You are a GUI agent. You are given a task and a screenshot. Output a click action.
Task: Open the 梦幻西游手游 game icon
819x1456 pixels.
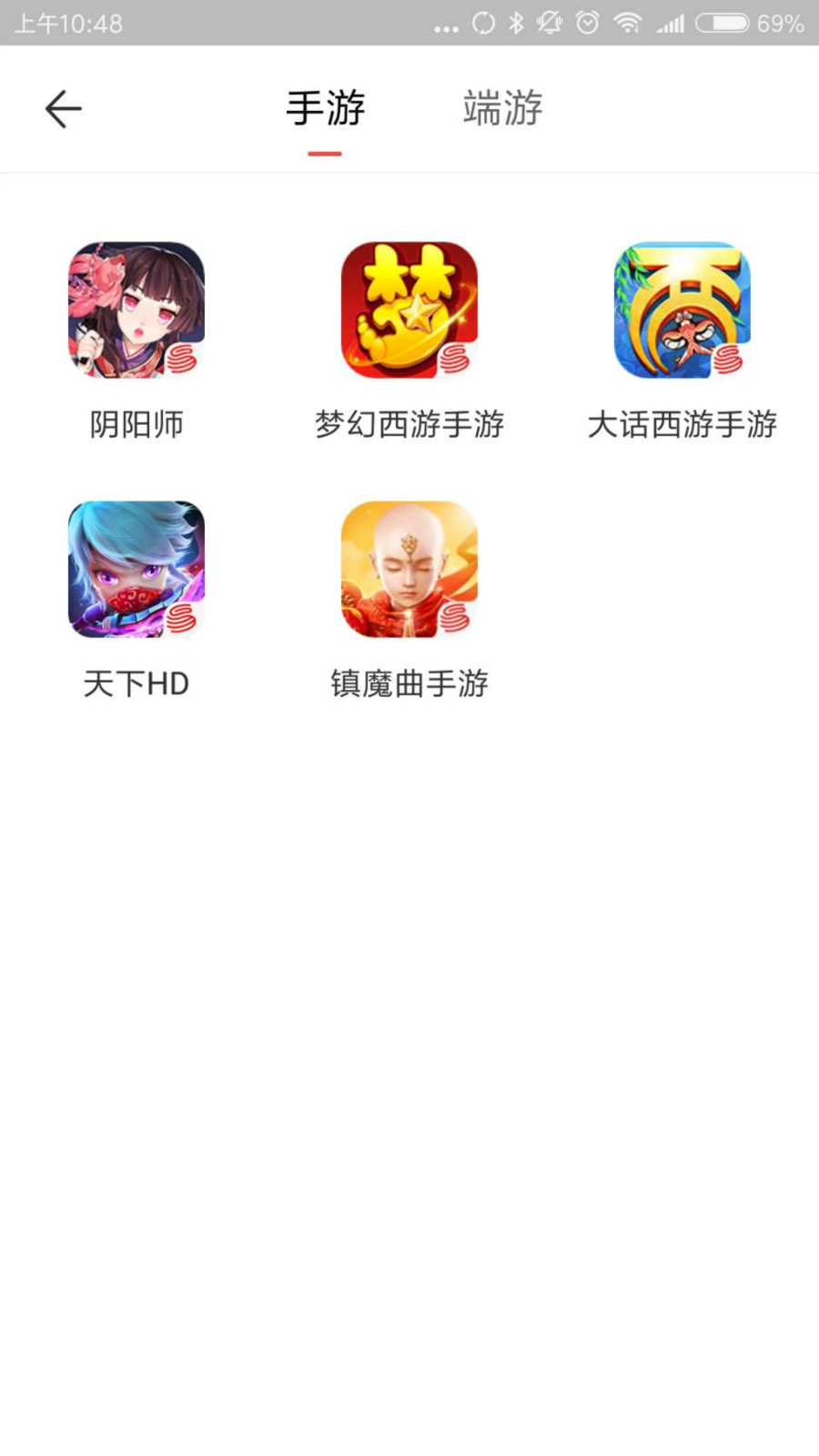coord(409,309)
